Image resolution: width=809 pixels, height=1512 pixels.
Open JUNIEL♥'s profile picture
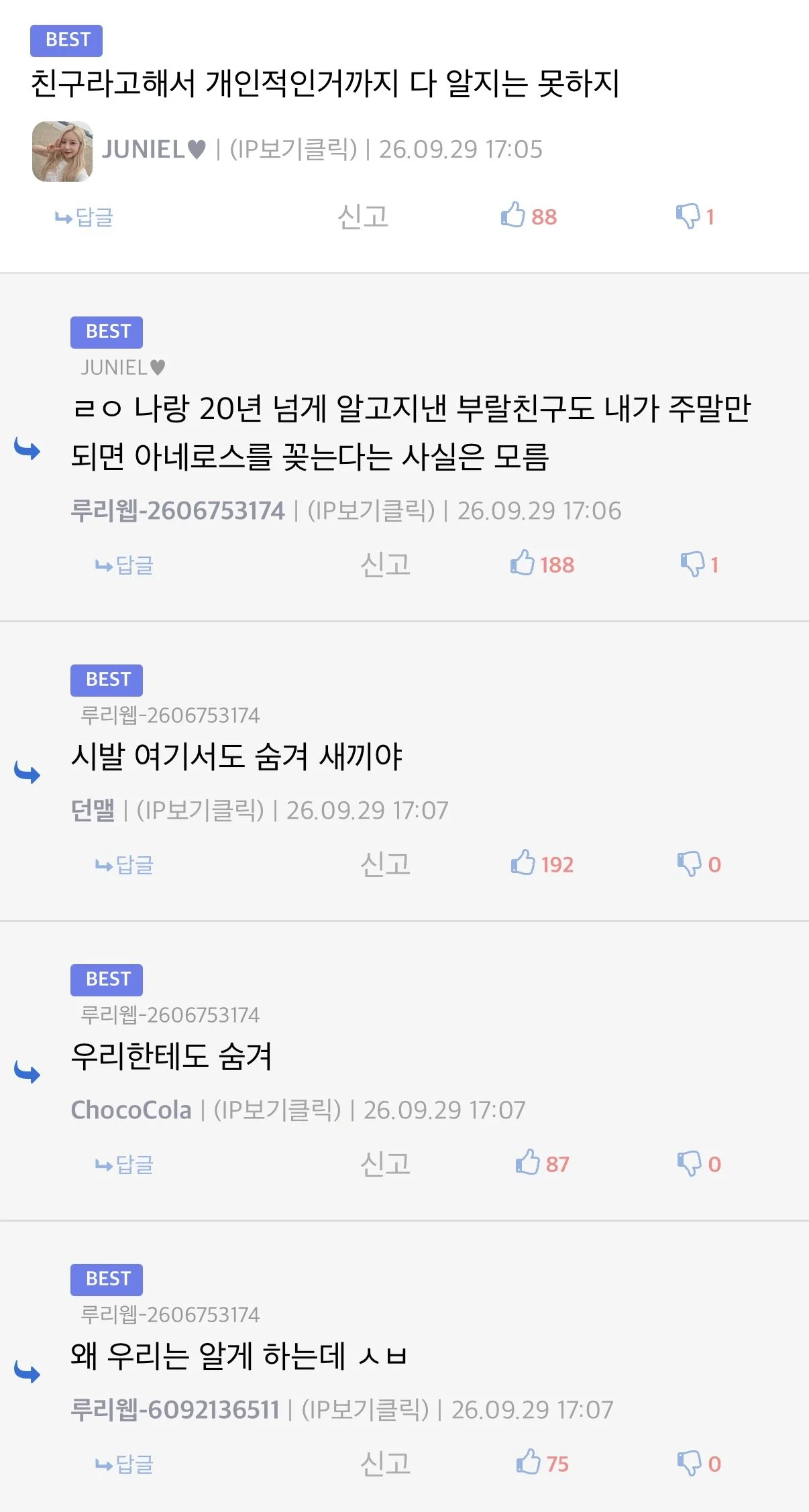[x=62, y=152]
